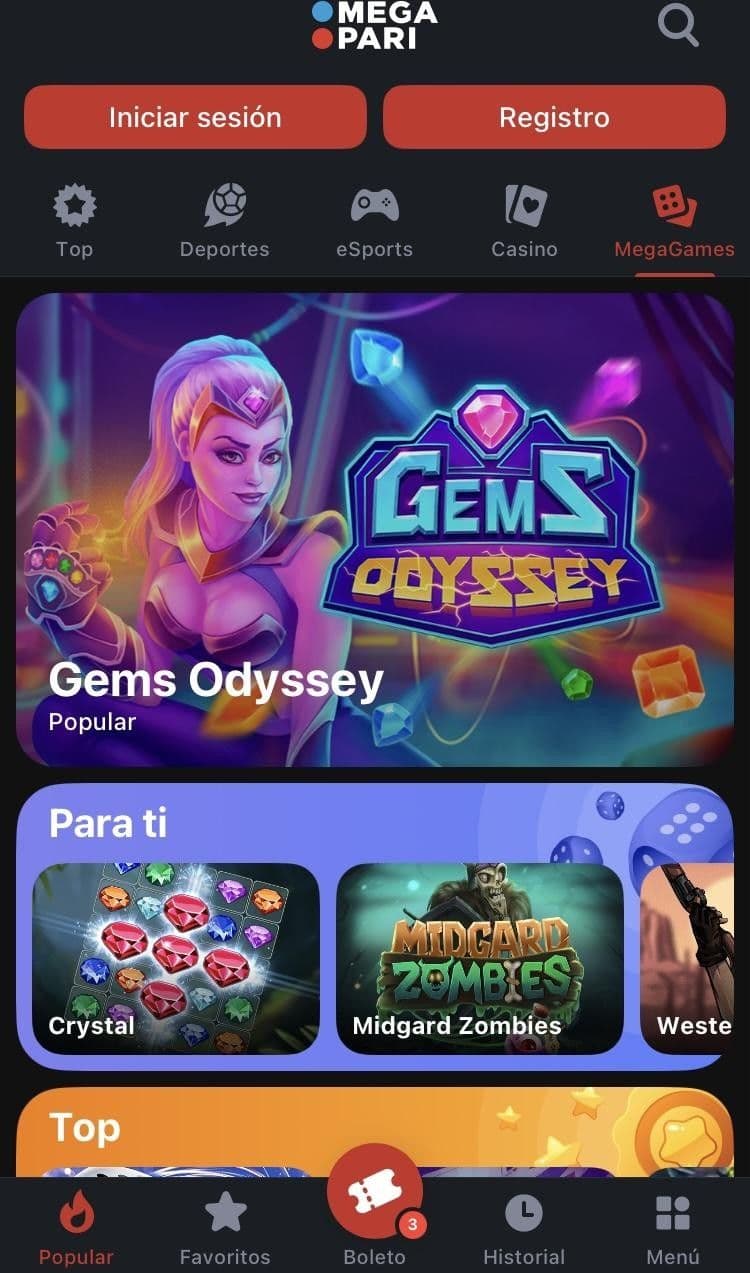Open the search icon

tap(680, 26)
